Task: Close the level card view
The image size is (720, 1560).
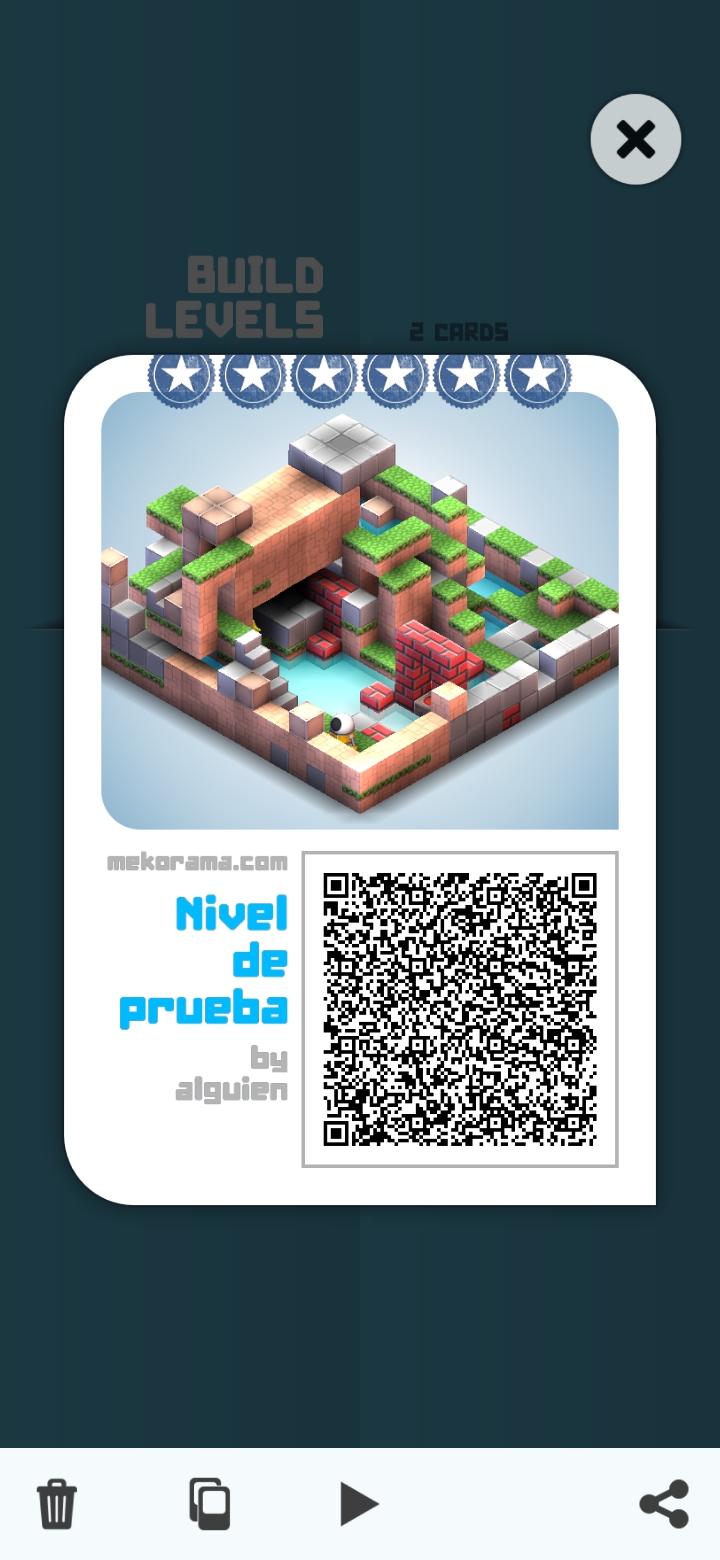Action: pos(636,139)
